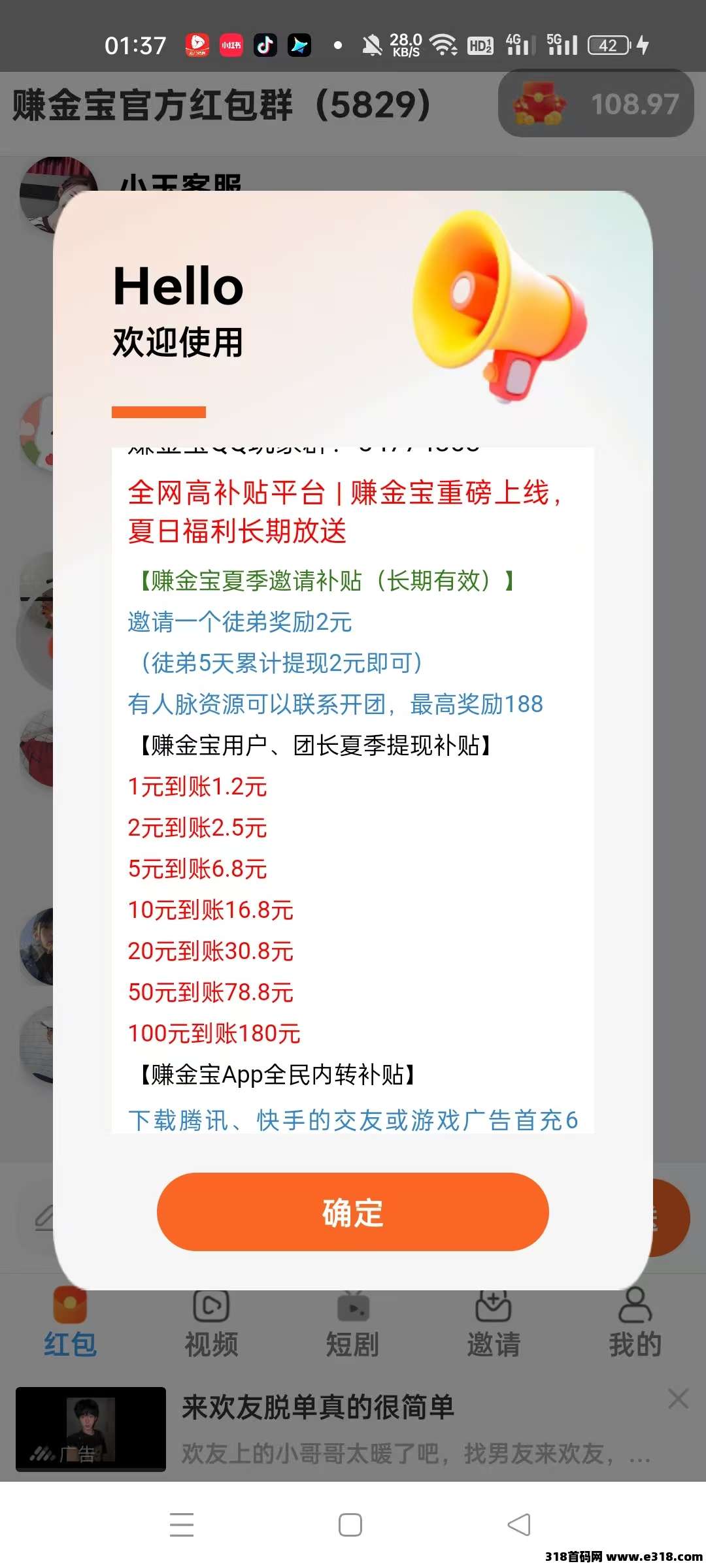This screenshot has width=706, height=1568.
Task: Open the 我的 profile tab
Action: pyautogui.click(x=635, y=1322)
